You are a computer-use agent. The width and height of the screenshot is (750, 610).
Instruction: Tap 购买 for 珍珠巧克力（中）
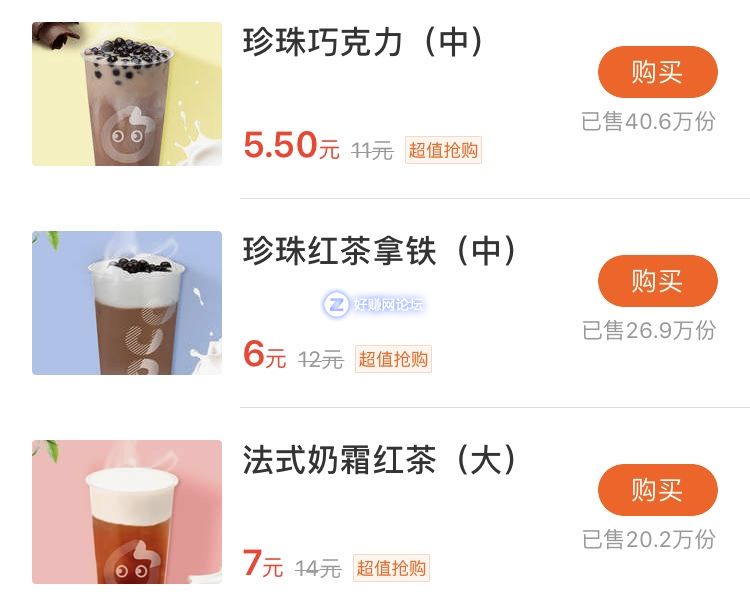tap(657, 72)
